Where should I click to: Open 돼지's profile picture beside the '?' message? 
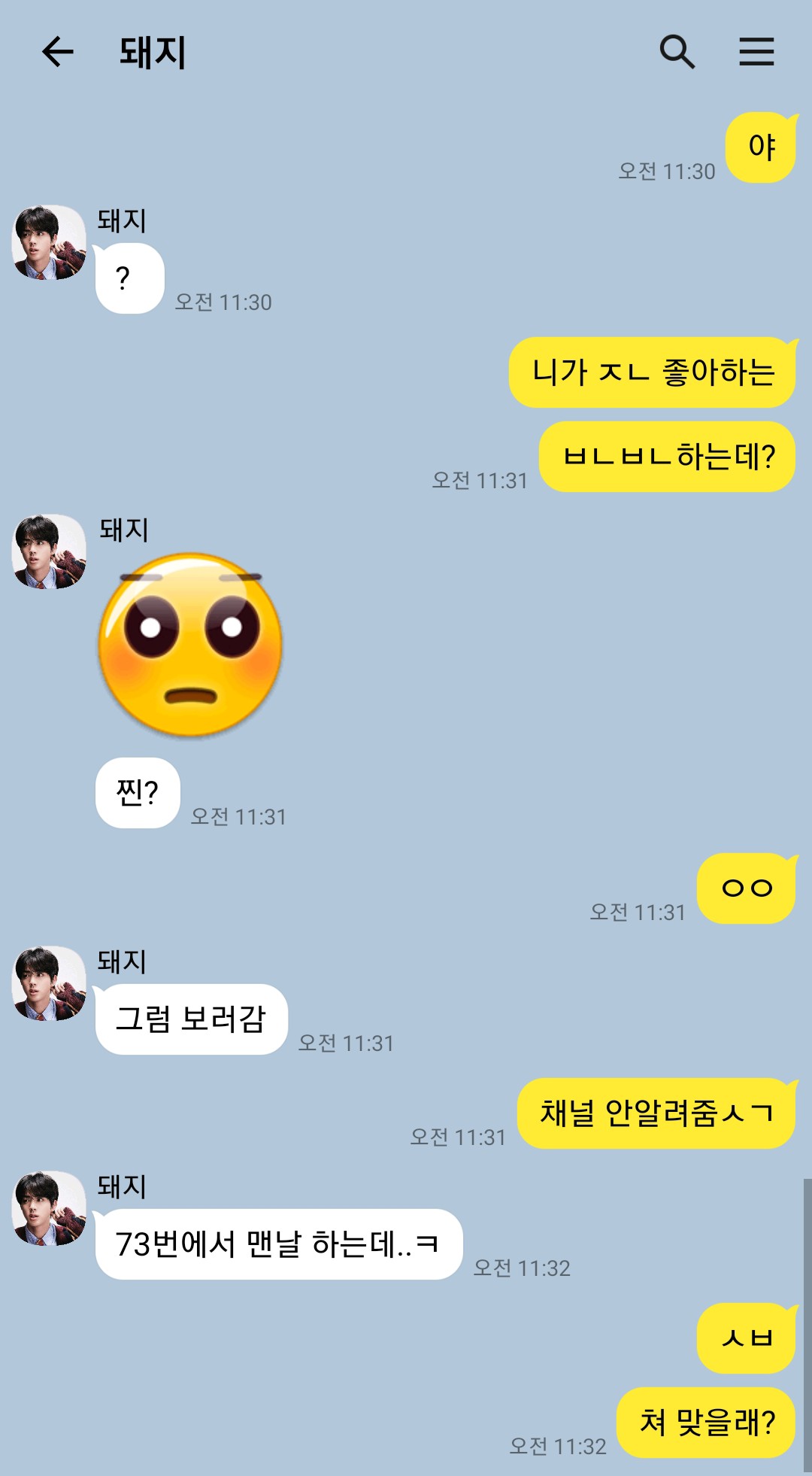(x=50, y=243)
